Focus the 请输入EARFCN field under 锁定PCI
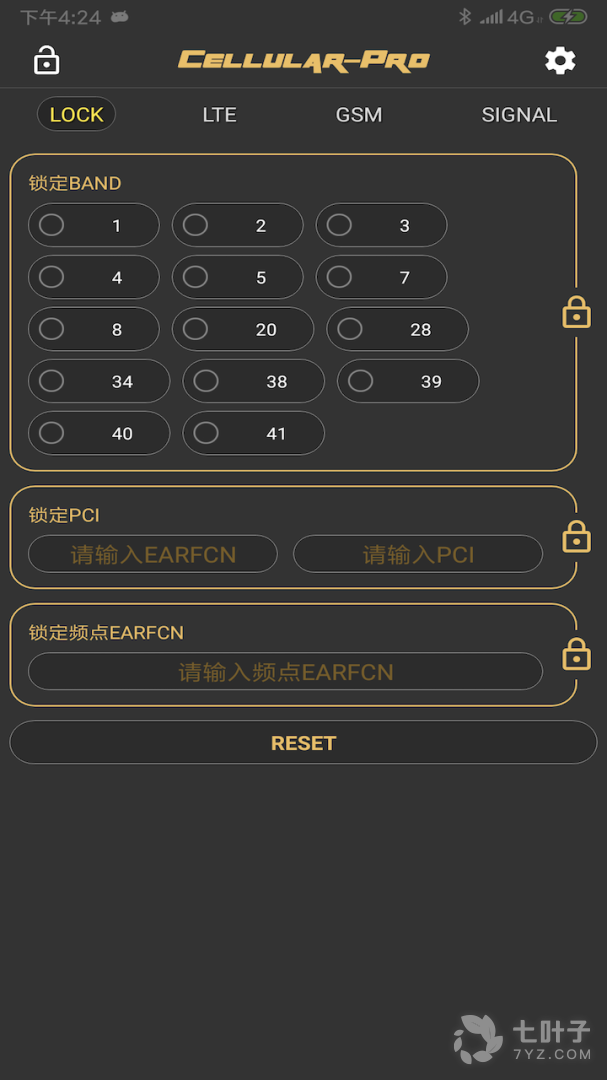Image resolution: width=607 pixels, height=1080 pixels. [x=153, y=554]
